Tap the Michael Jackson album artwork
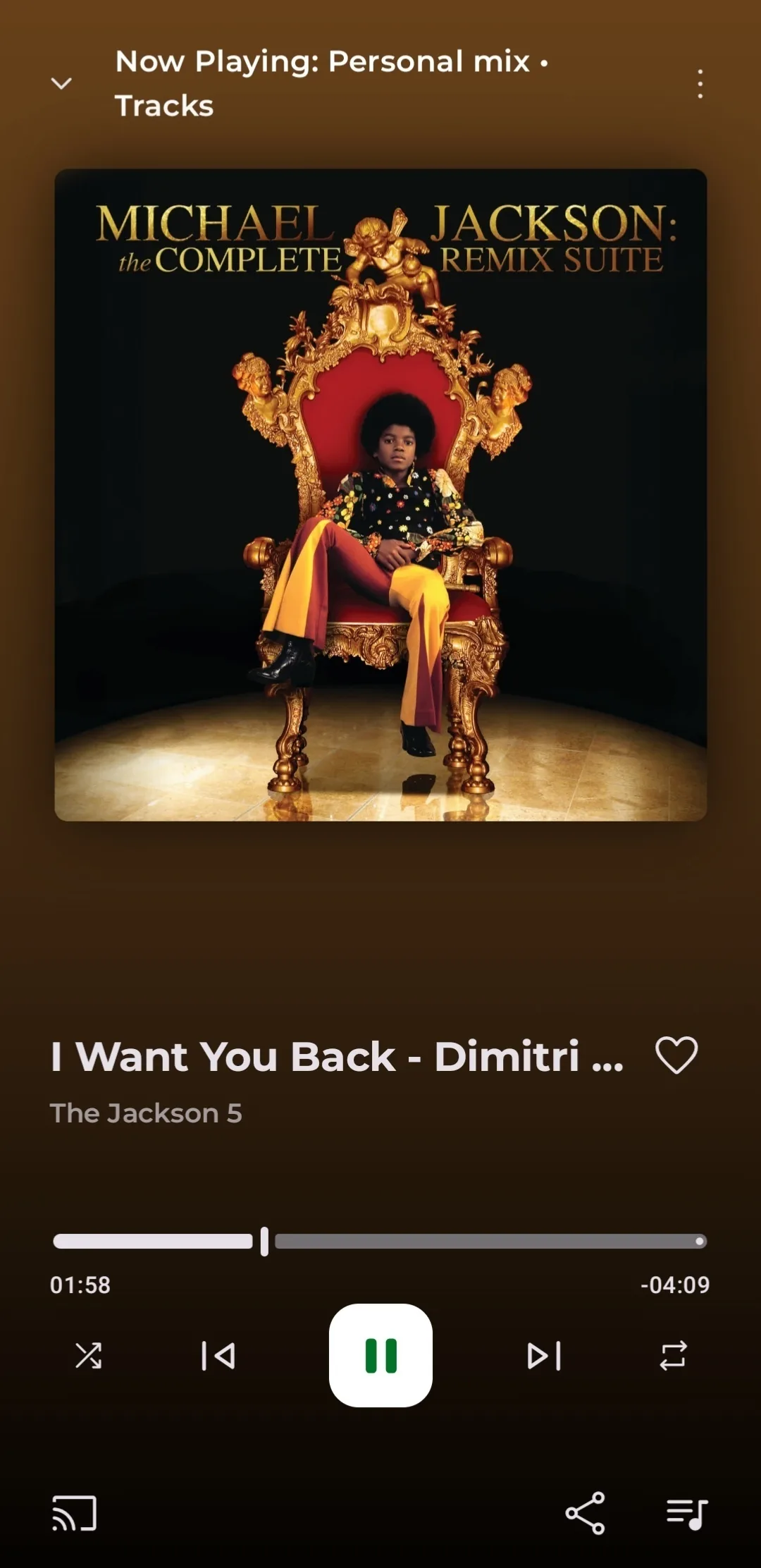761x1568 pixels. [380, 494]
